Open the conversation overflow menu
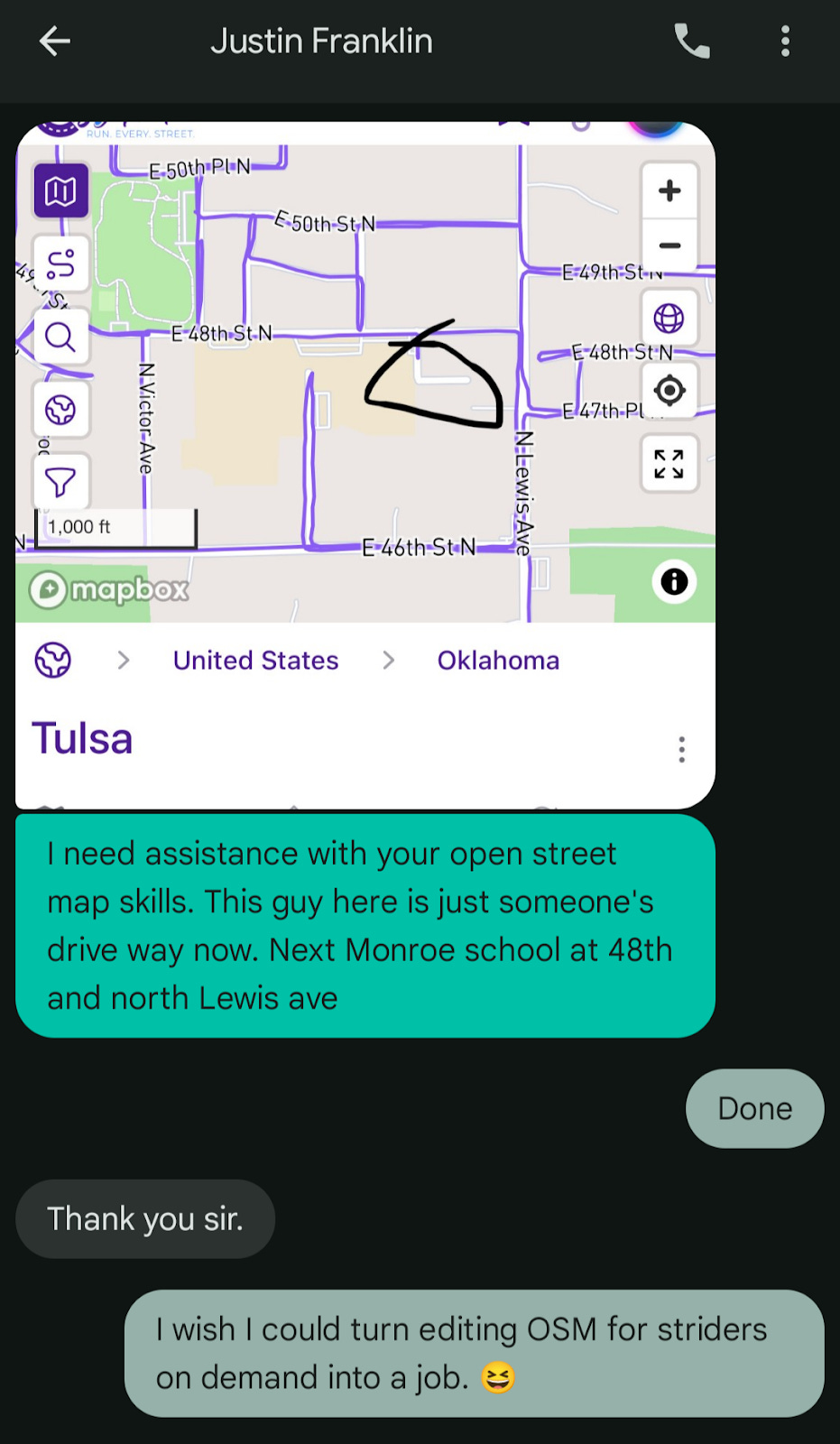The width and height of the screenshot is (840, 1444). (785, 42)
